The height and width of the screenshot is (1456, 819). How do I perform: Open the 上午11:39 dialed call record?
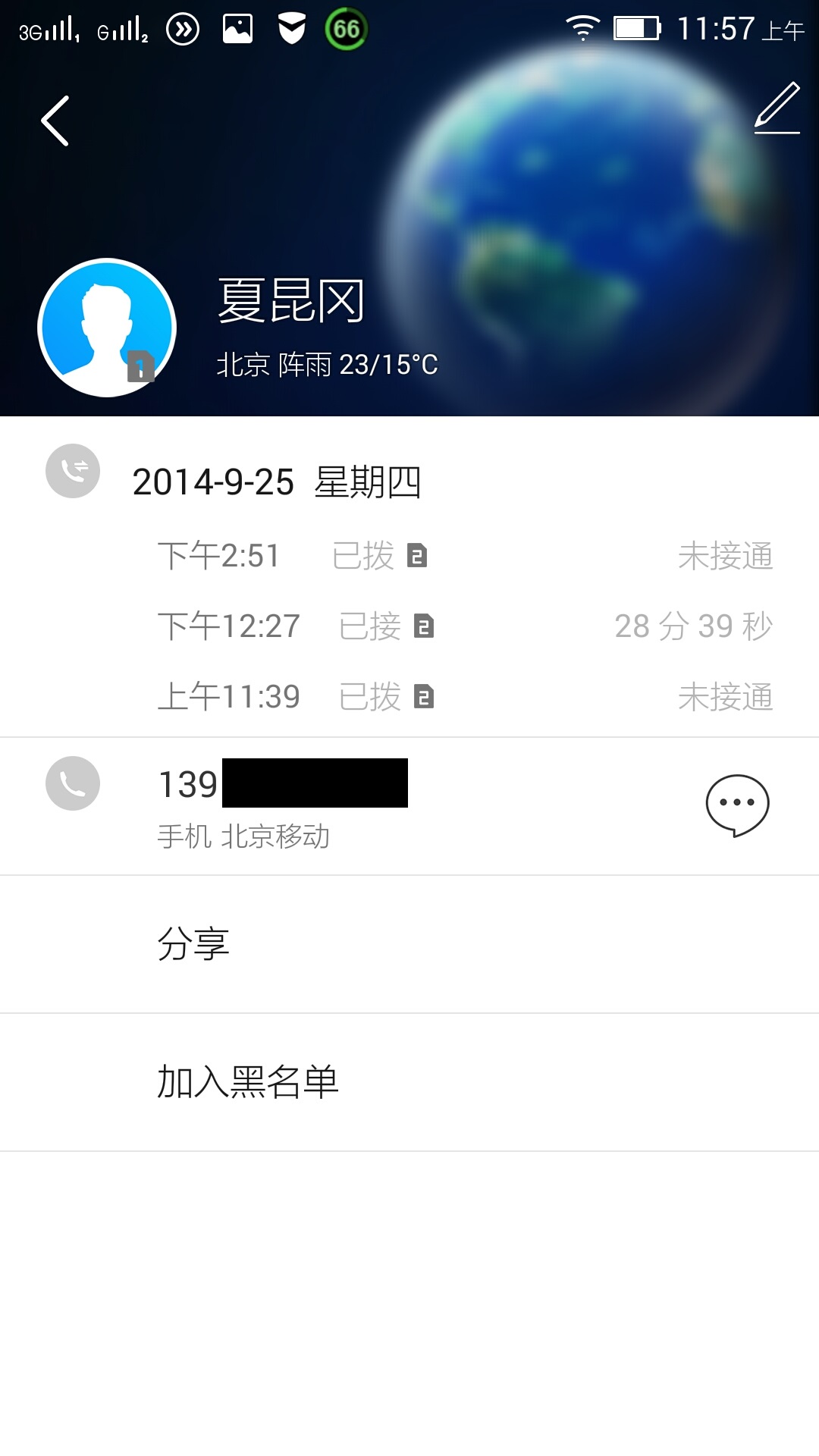coord(463,697)
